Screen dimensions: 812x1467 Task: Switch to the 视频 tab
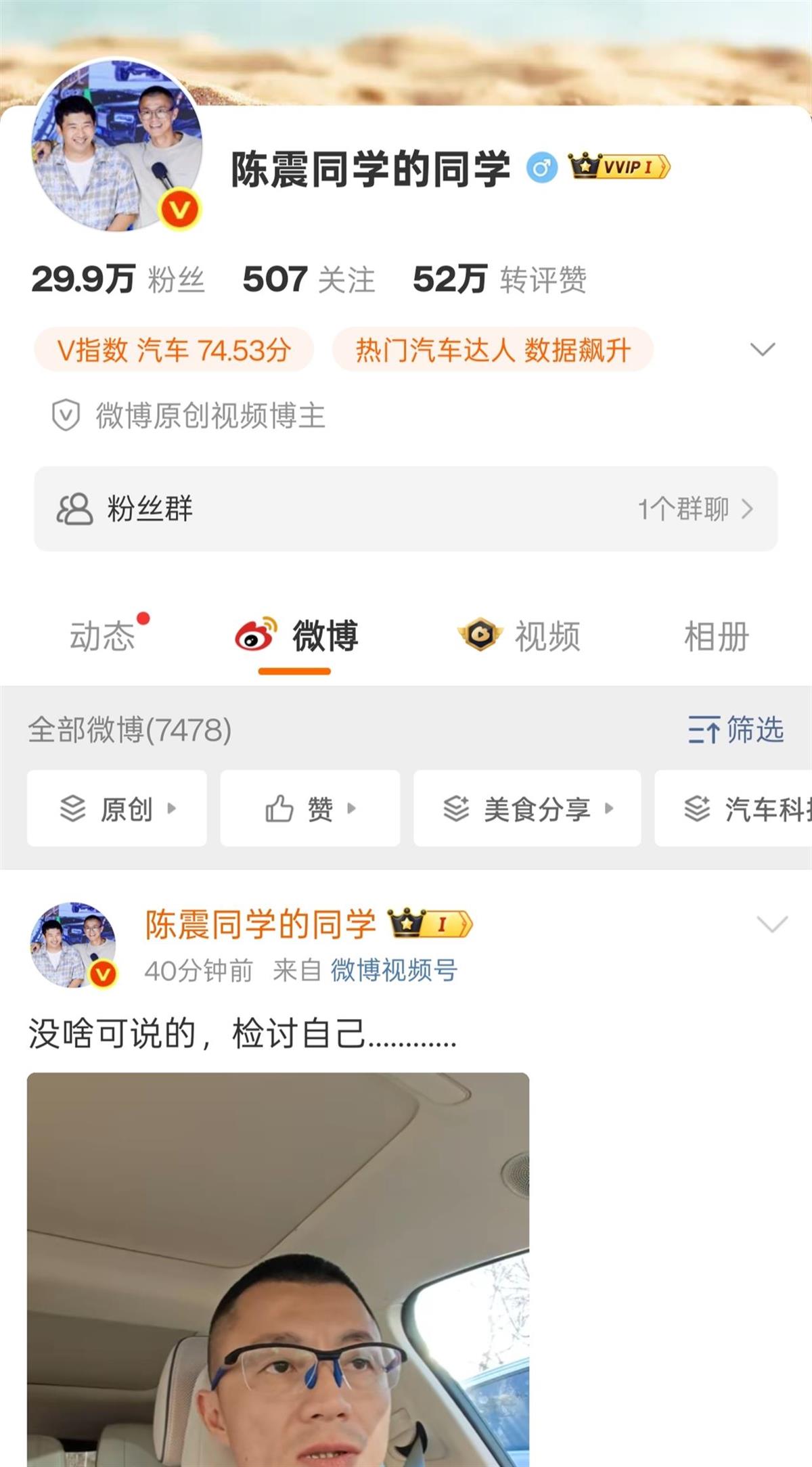pos(519,637)
